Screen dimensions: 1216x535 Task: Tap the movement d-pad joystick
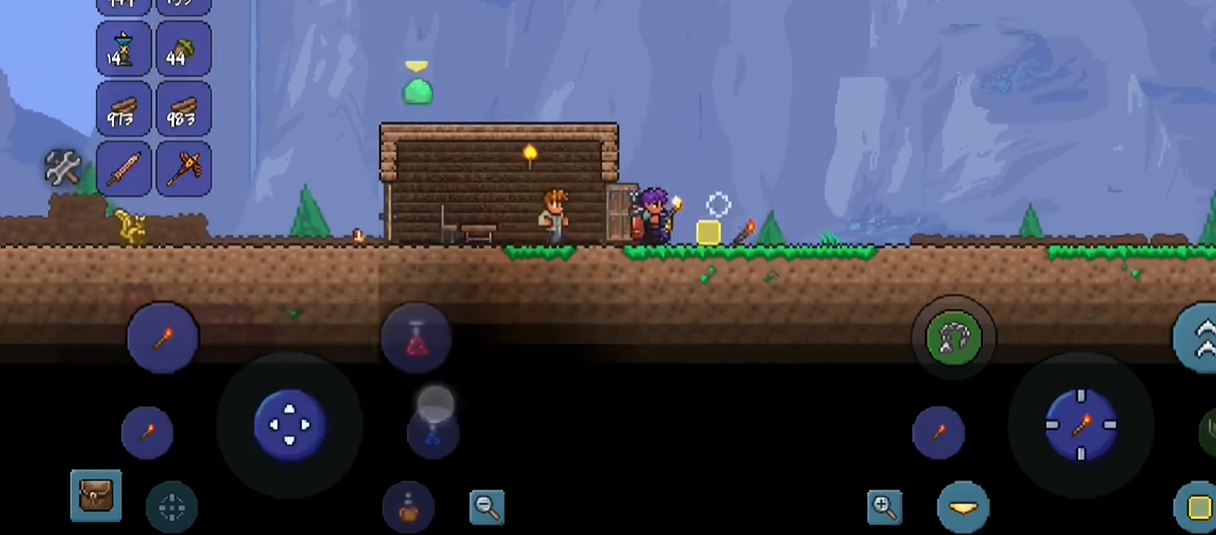coord(290,425)
